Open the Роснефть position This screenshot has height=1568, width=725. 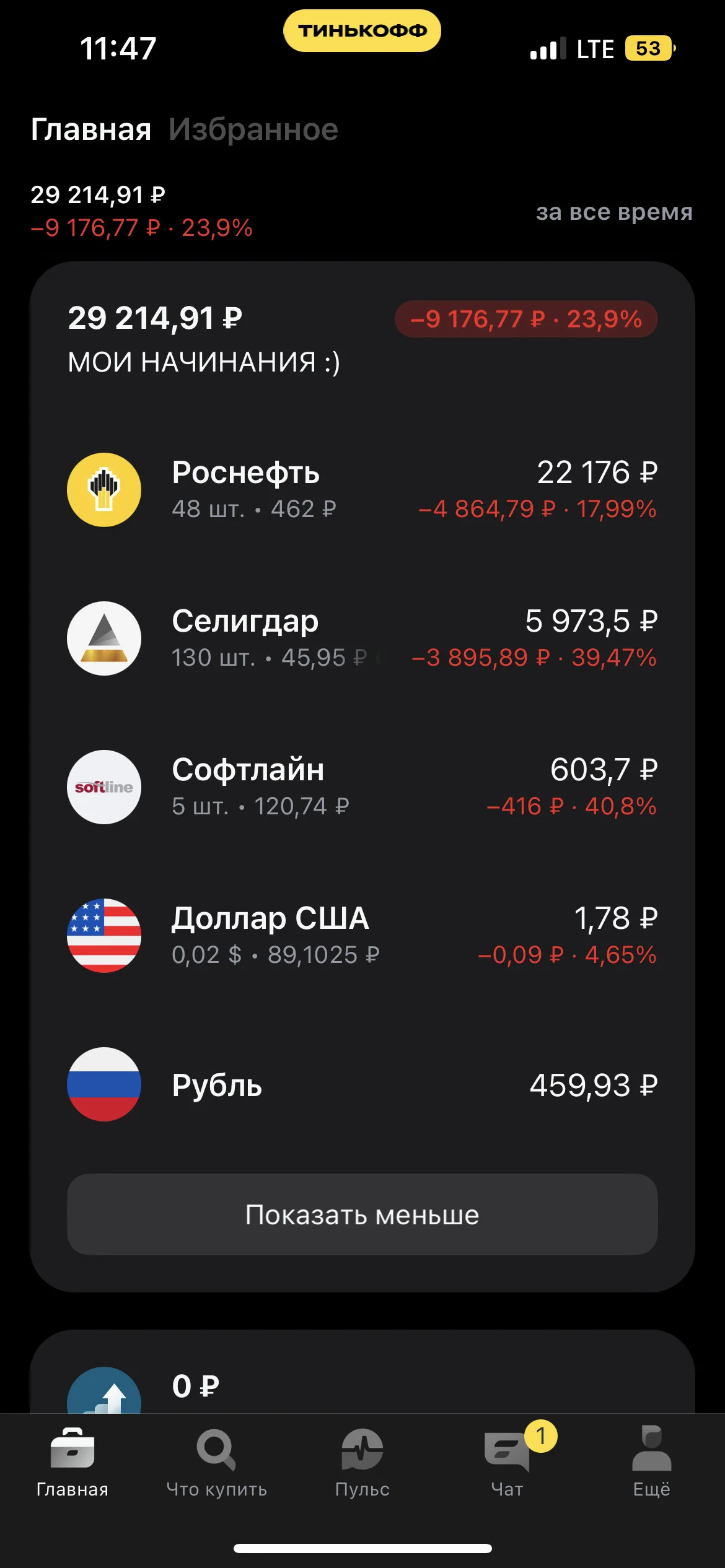click(362, 490)
